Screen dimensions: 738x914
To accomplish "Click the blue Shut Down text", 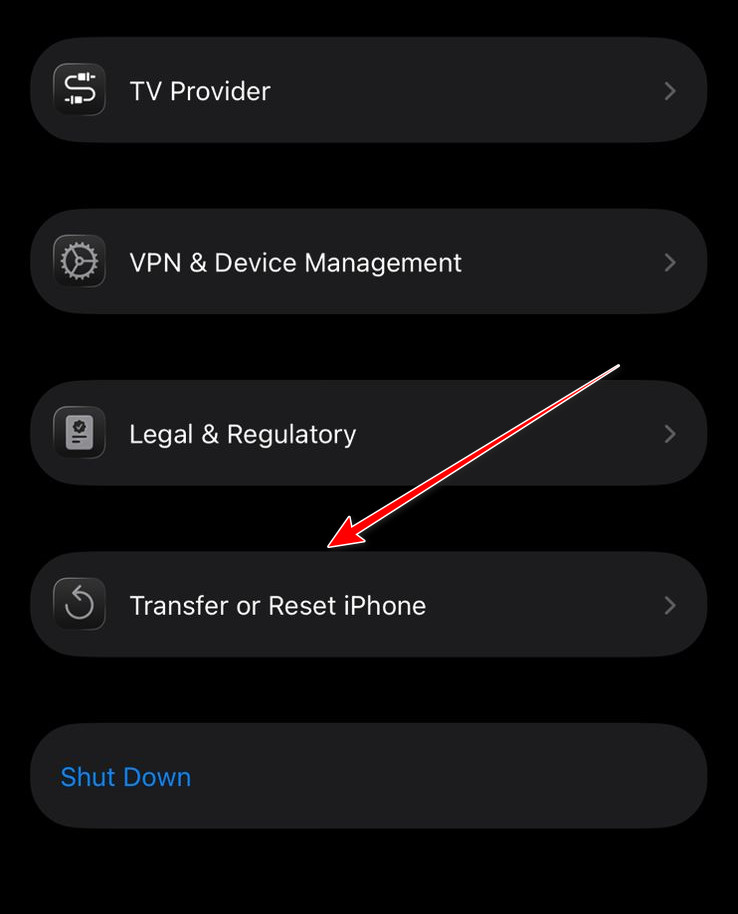I will (126, 776).
